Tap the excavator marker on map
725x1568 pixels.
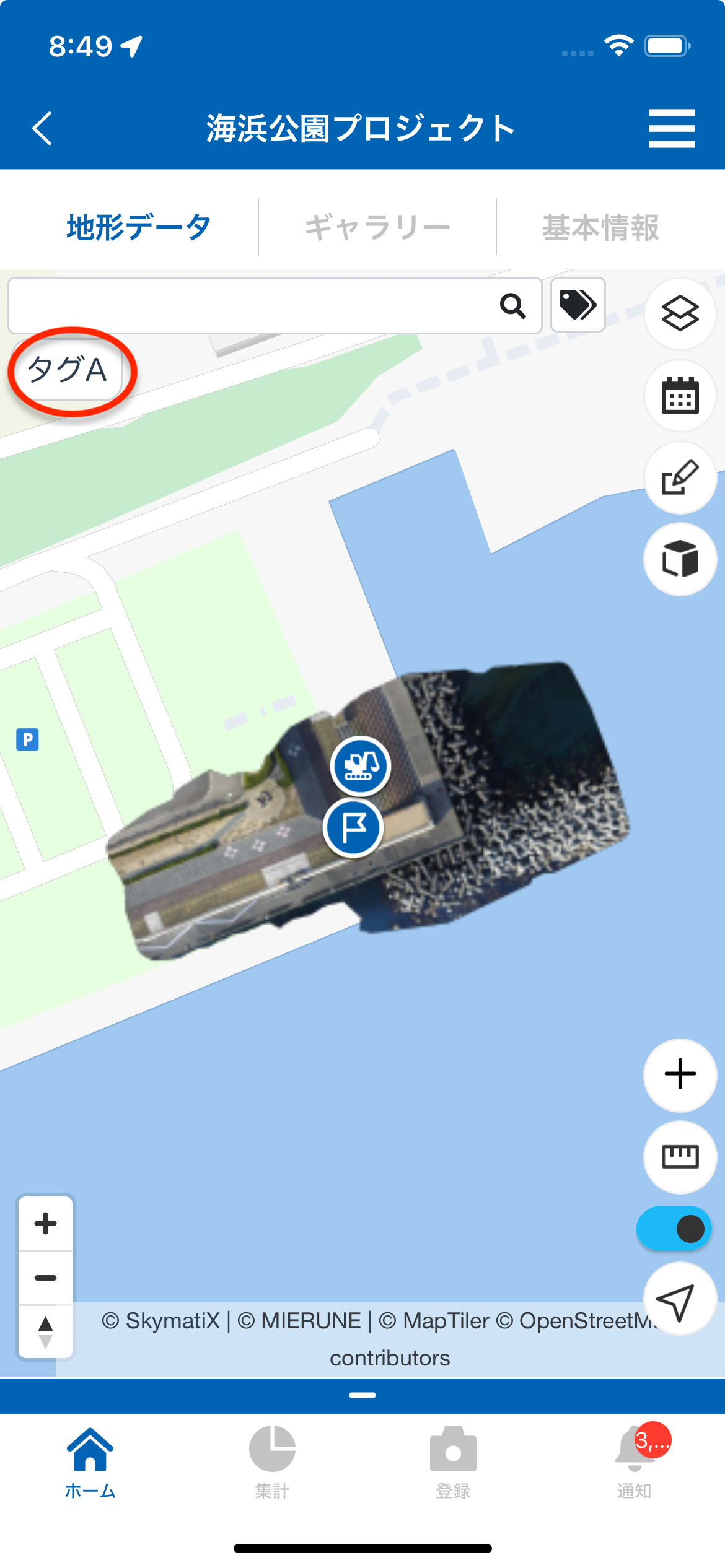coord(361,766)
